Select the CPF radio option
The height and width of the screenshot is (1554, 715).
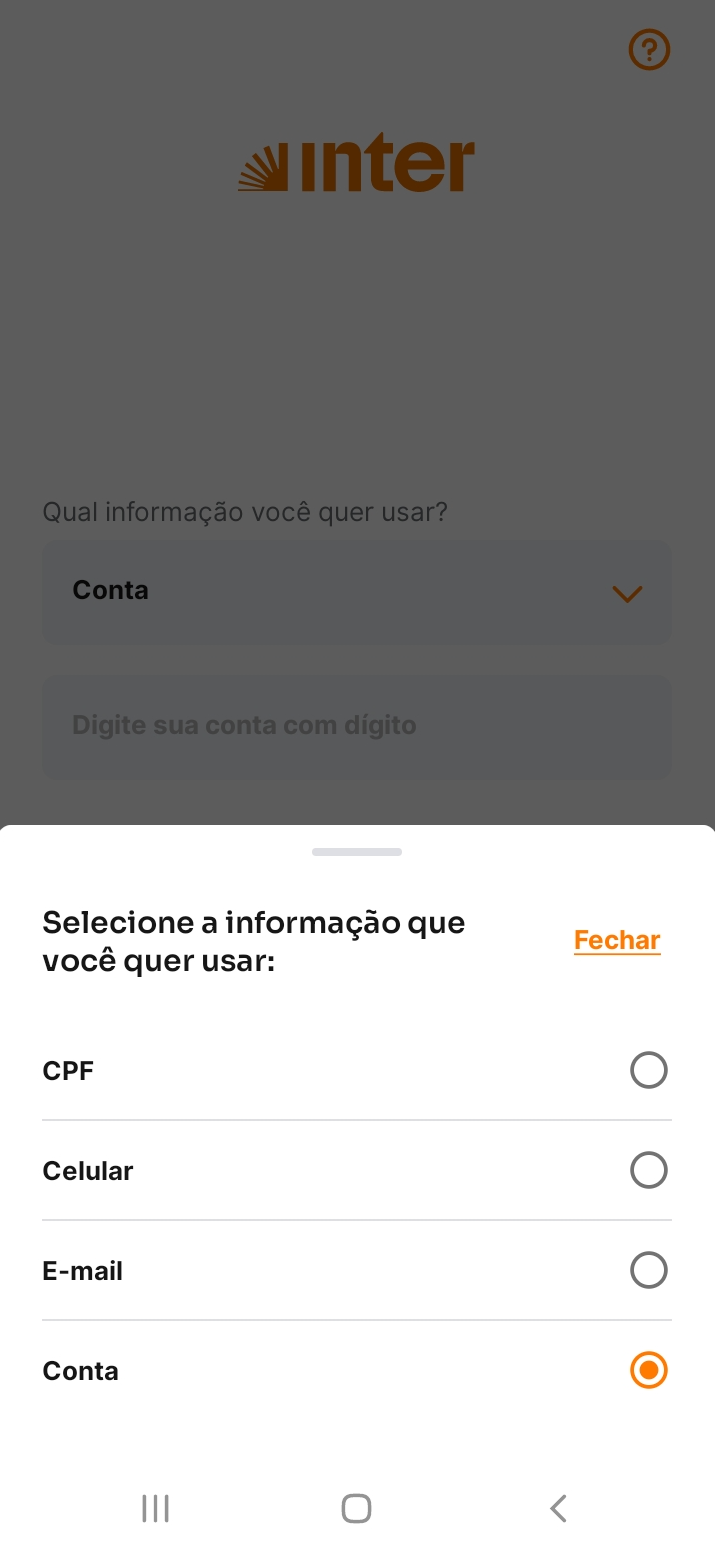[x=648, y=1070]
